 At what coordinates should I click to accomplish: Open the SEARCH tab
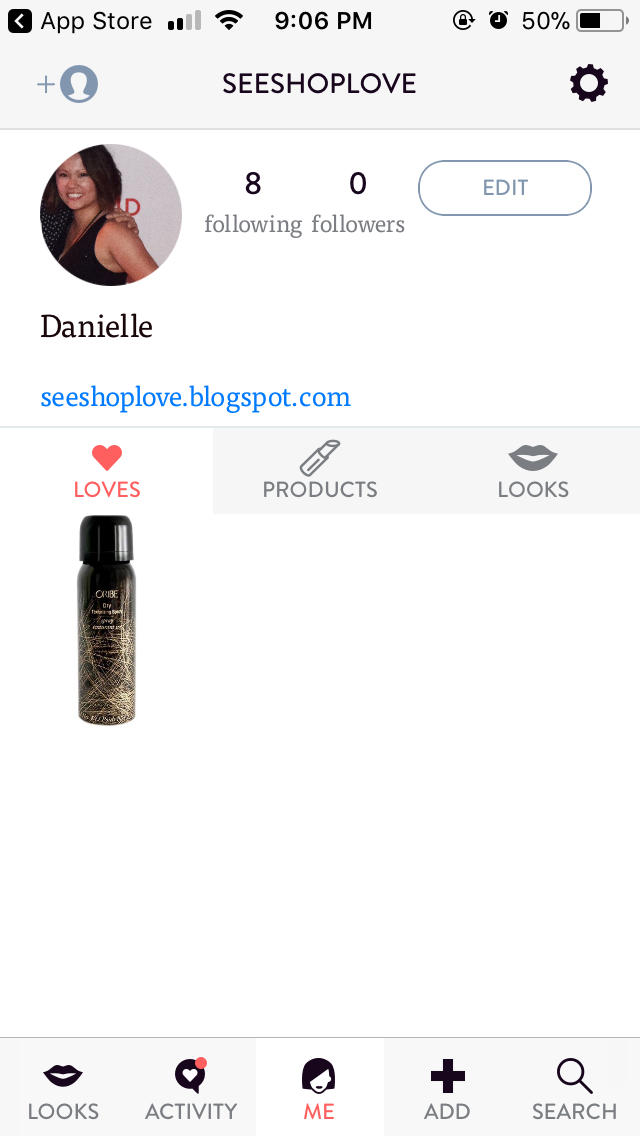tap(574, 1090)
